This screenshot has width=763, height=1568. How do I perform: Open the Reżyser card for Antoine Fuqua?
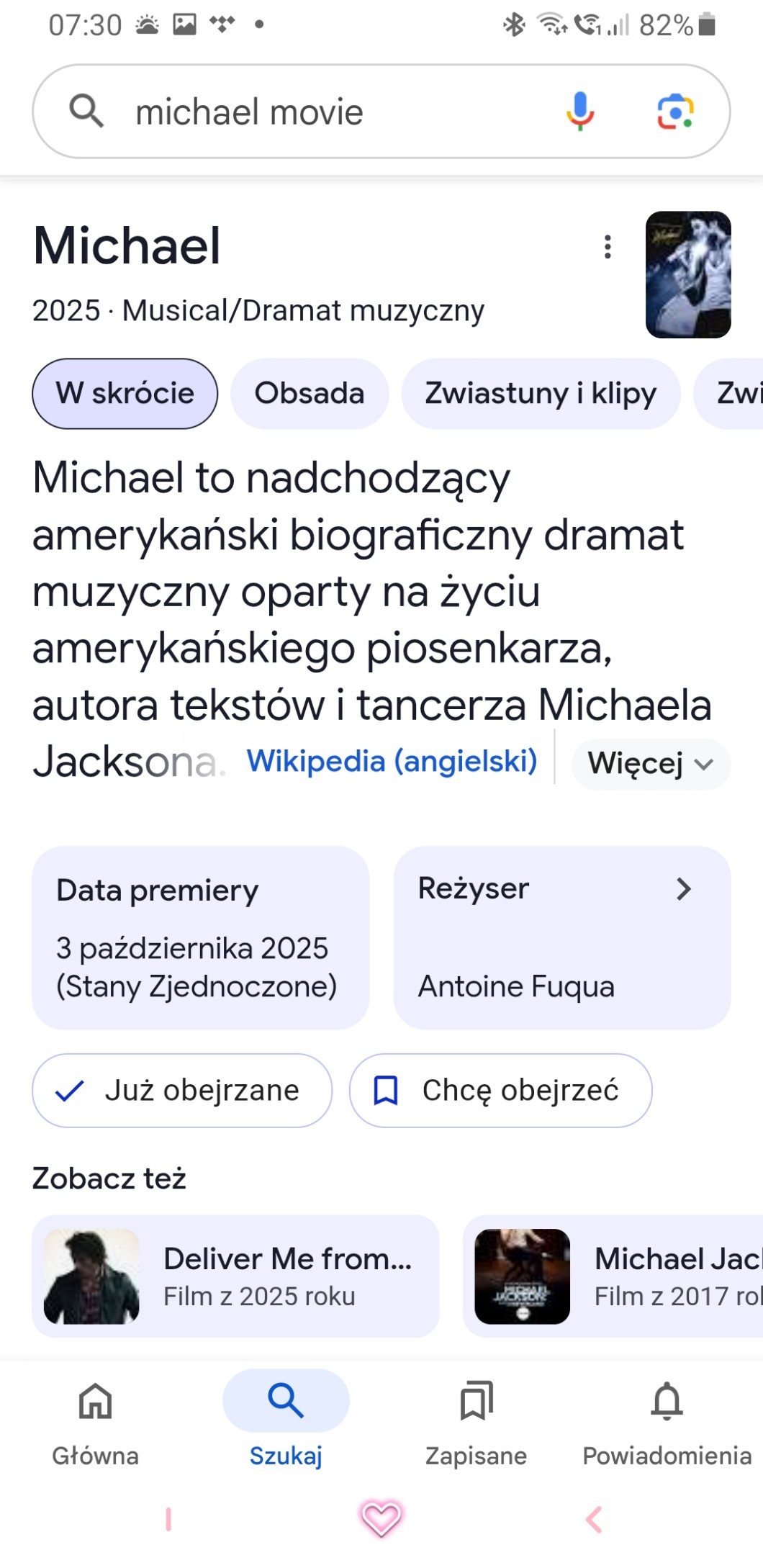click(561, 937)
